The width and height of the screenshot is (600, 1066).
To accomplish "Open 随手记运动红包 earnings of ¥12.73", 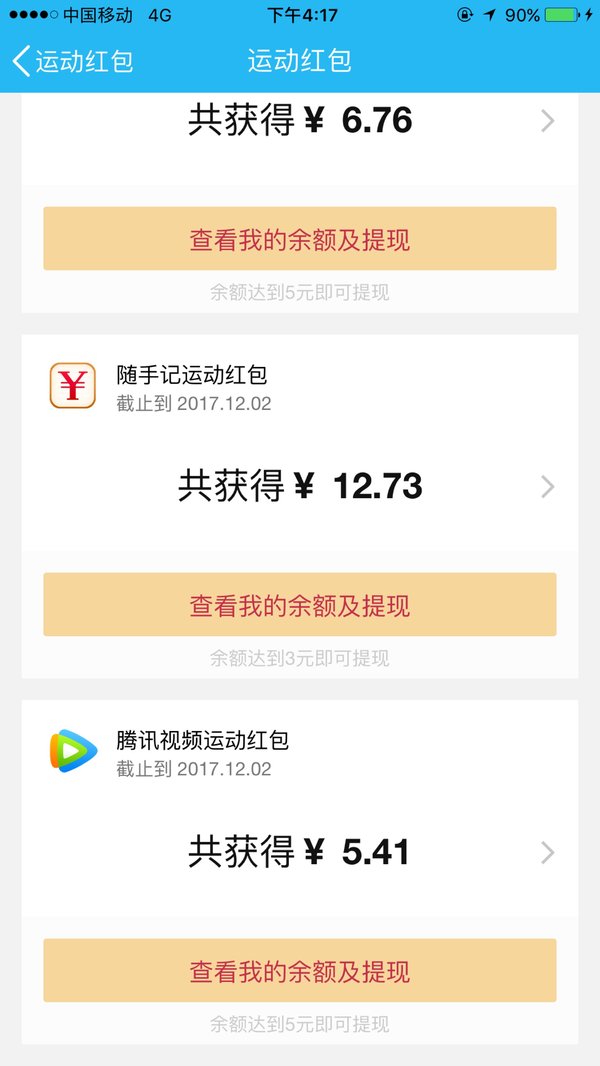I will (x=300, y=487).
